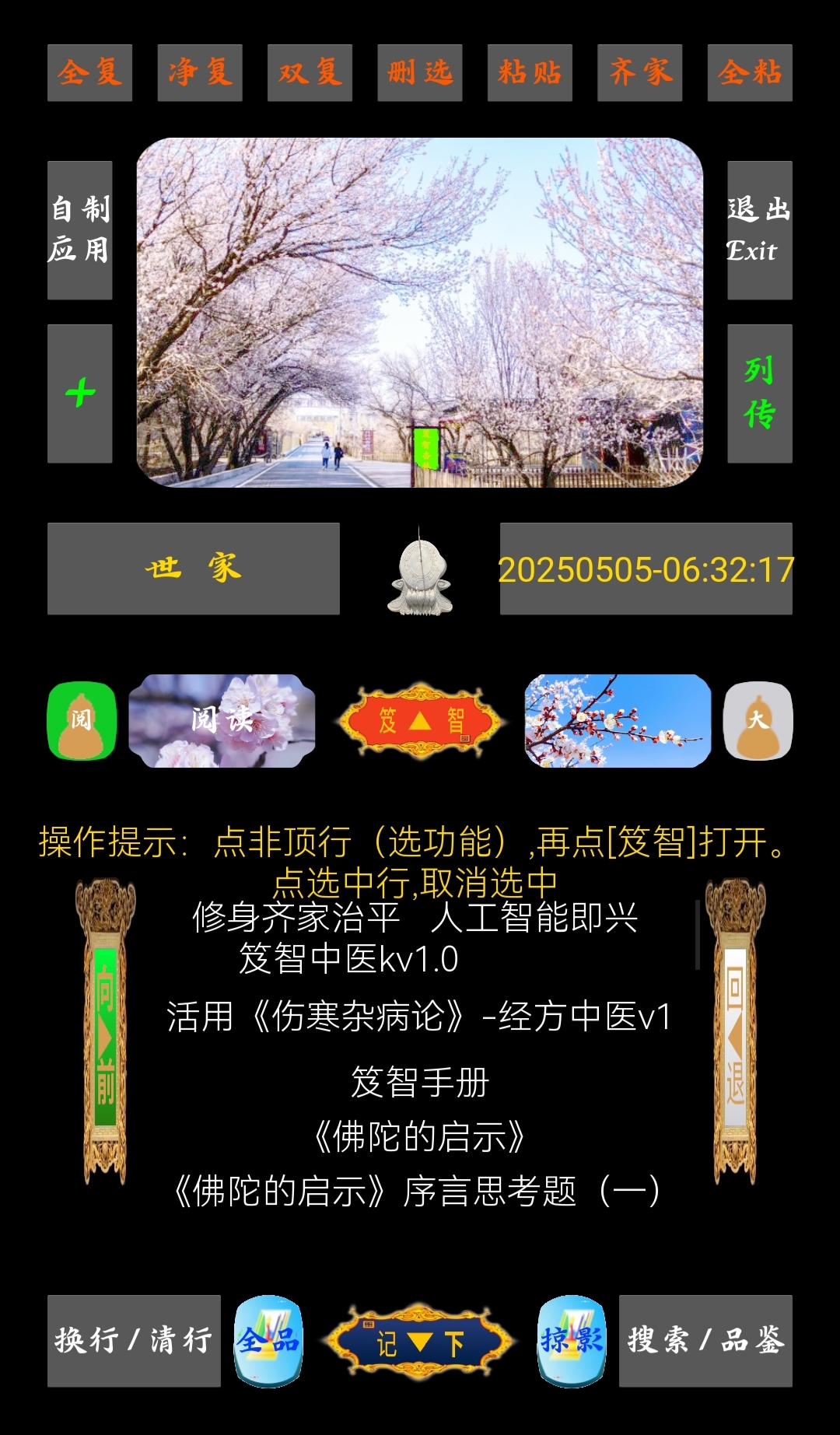Open 列传
Screen dimensions: 840x1435
[760, 394]
